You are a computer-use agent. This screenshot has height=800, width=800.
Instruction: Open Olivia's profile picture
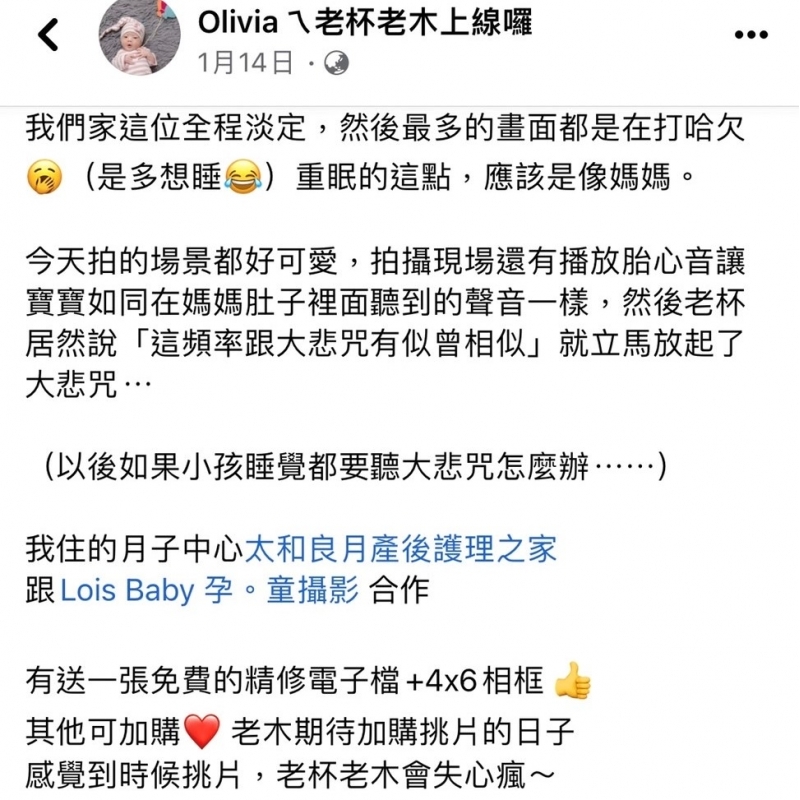(x=140, y=37)
